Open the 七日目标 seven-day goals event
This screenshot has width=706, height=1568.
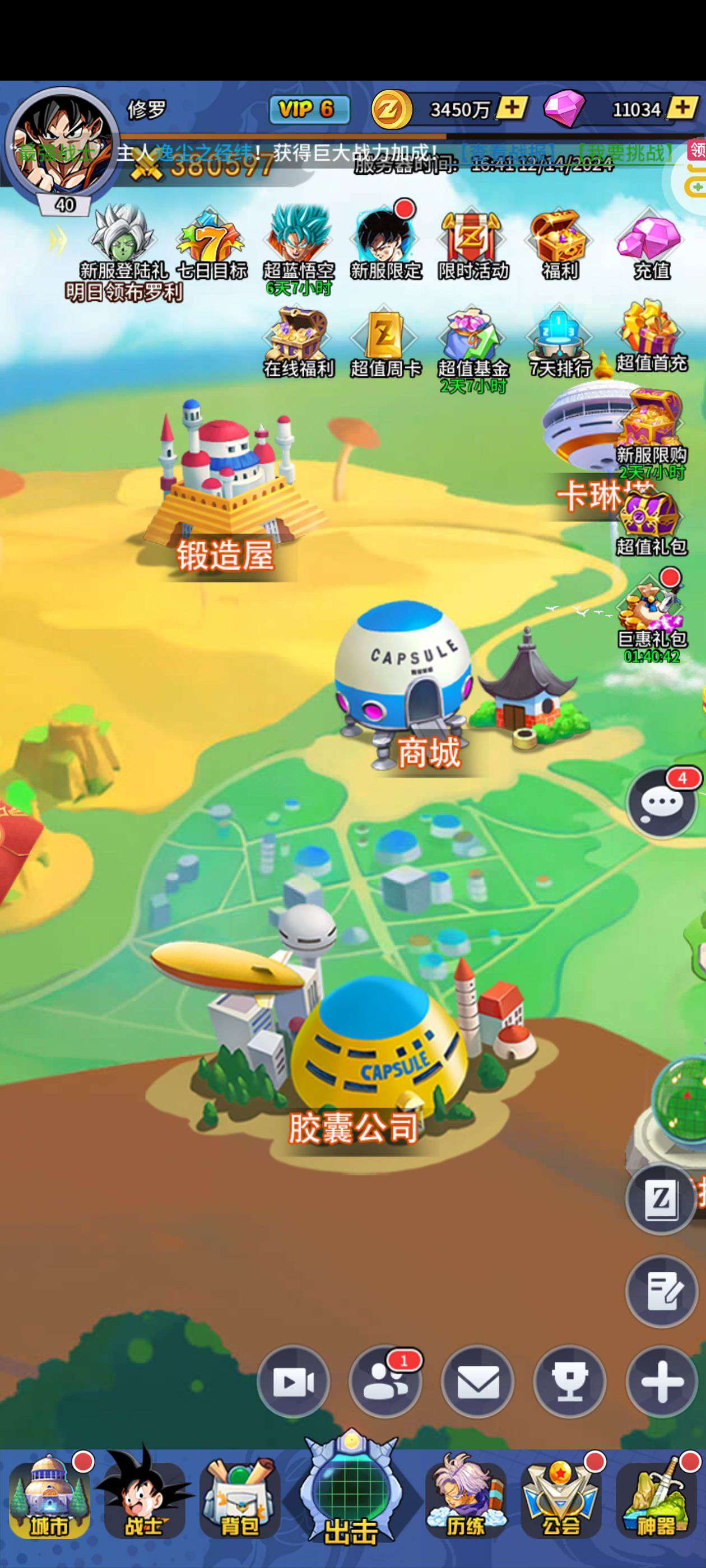(x=211, y=245)
